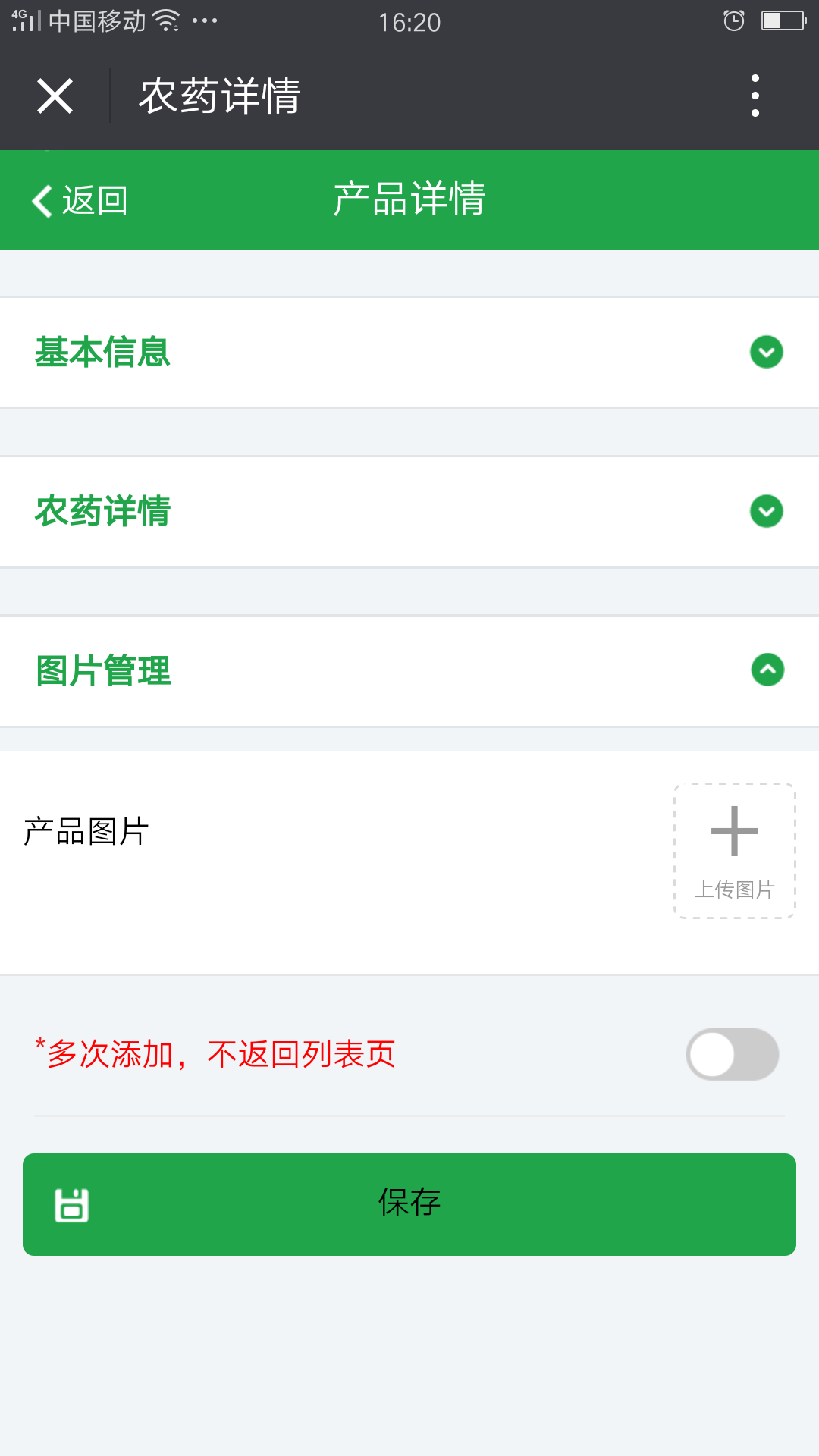Close the 农药详情 page with the X
The image size is (819, 1456).
pyautogui.click(x=55, y=96)
